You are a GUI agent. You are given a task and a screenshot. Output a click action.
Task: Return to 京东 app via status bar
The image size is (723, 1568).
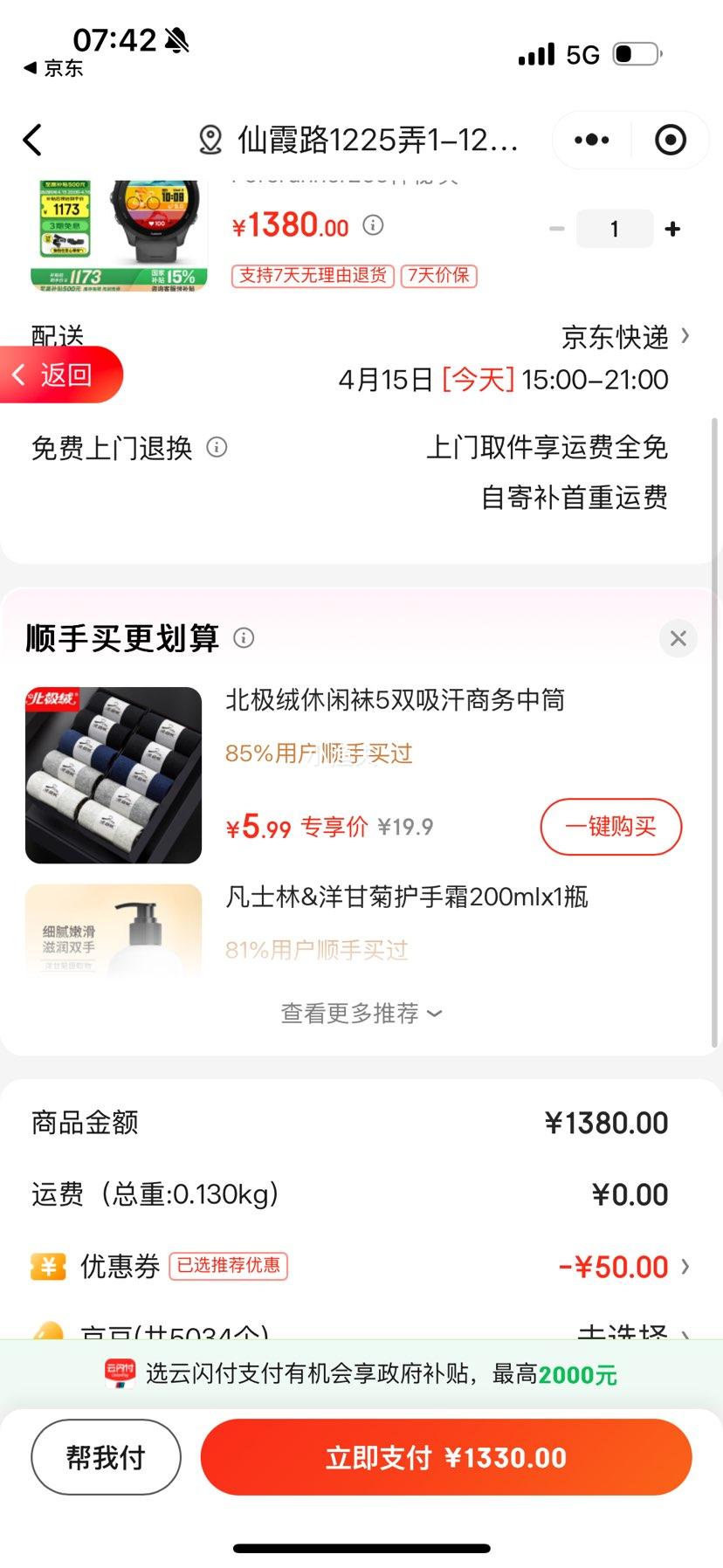[x=54, y=68]
